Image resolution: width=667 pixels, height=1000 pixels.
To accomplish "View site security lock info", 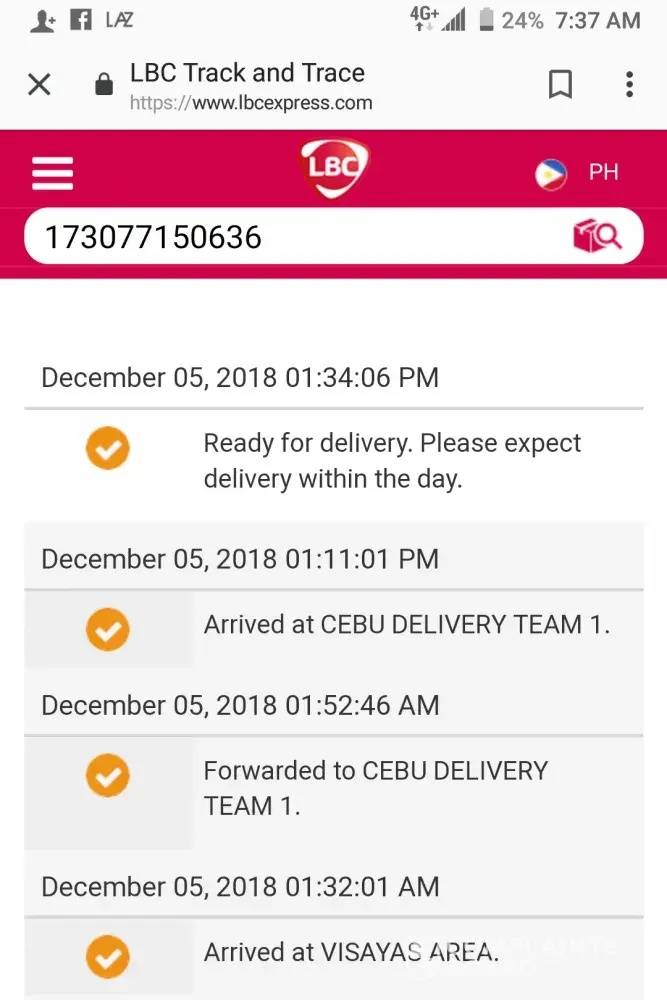I will coord(104,86).
